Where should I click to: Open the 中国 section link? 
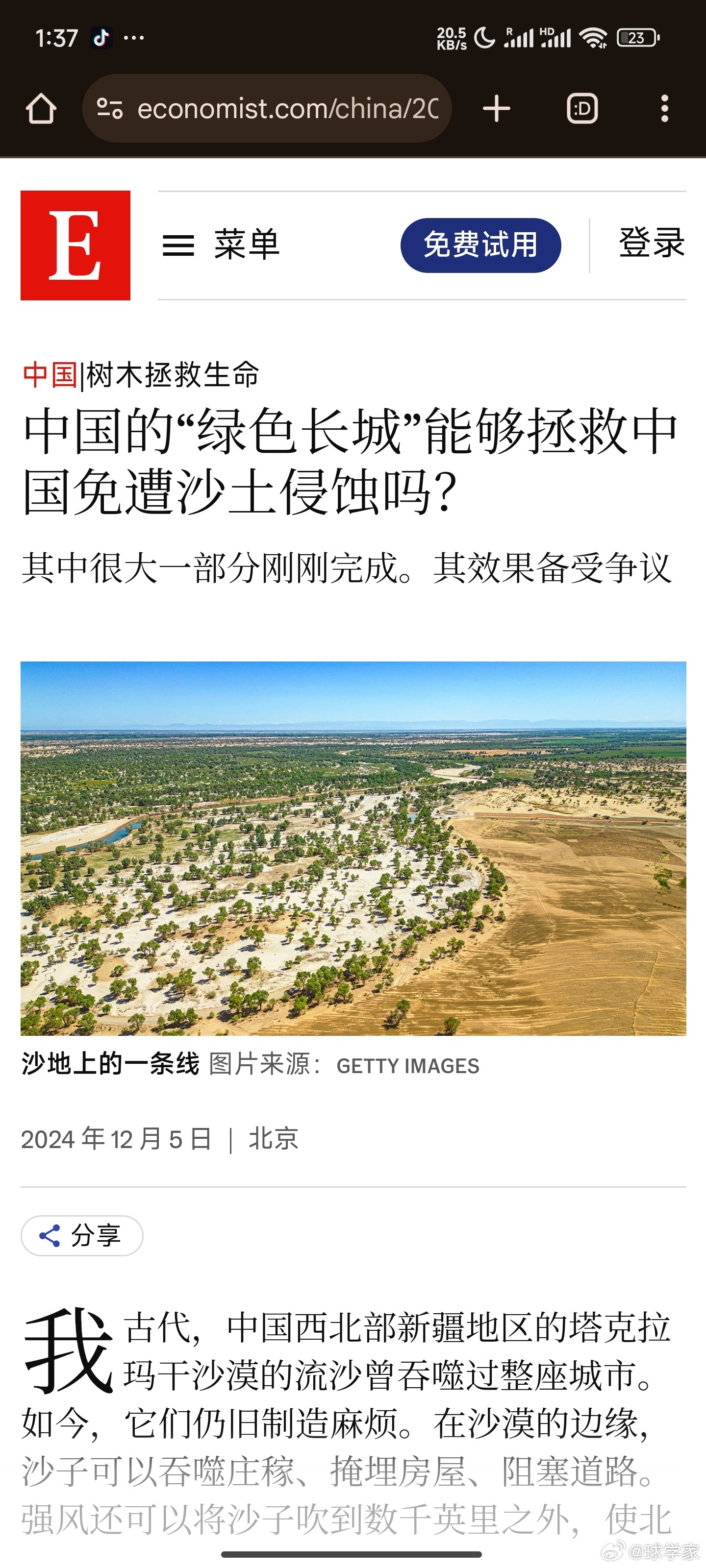click(50, 374)
